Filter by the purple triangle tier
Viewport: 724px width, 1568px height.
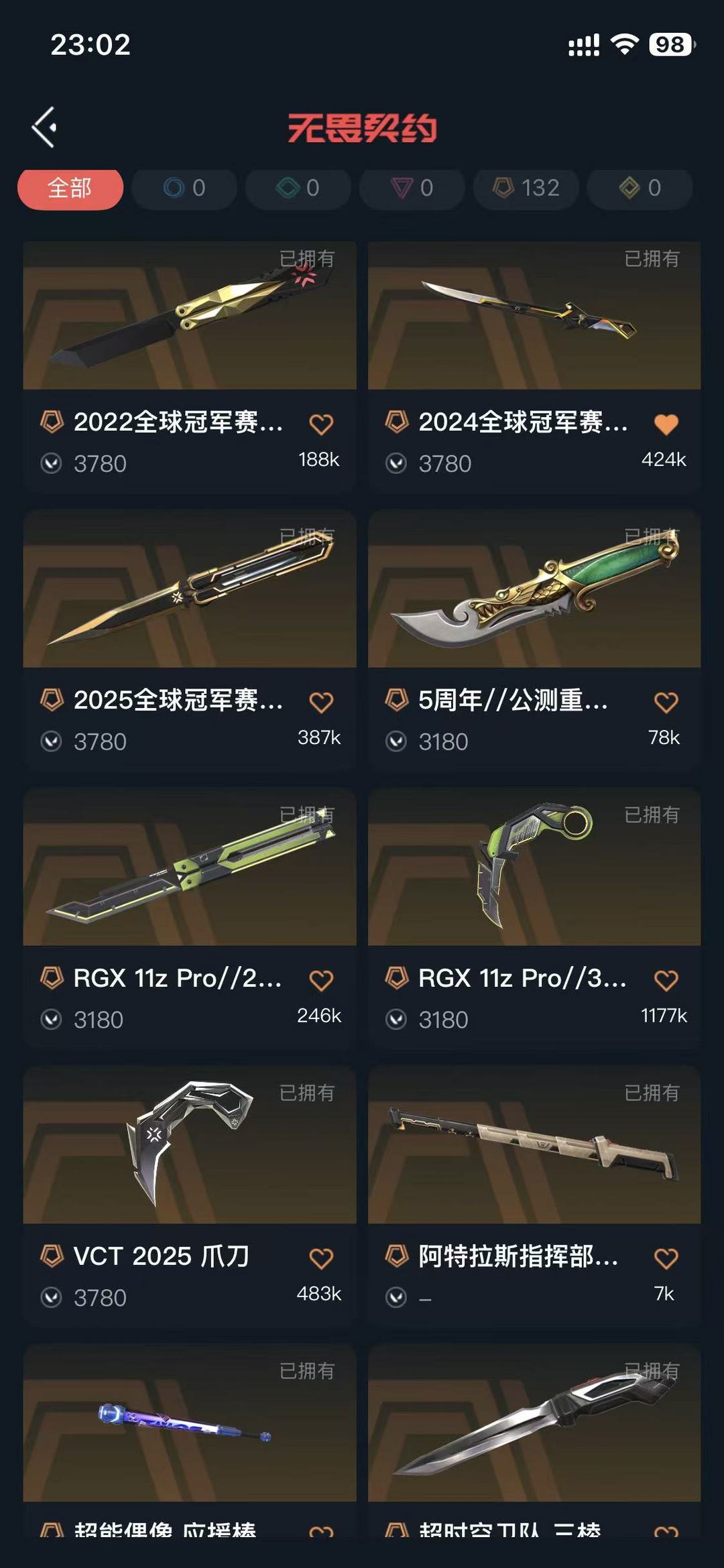point(412,188)
